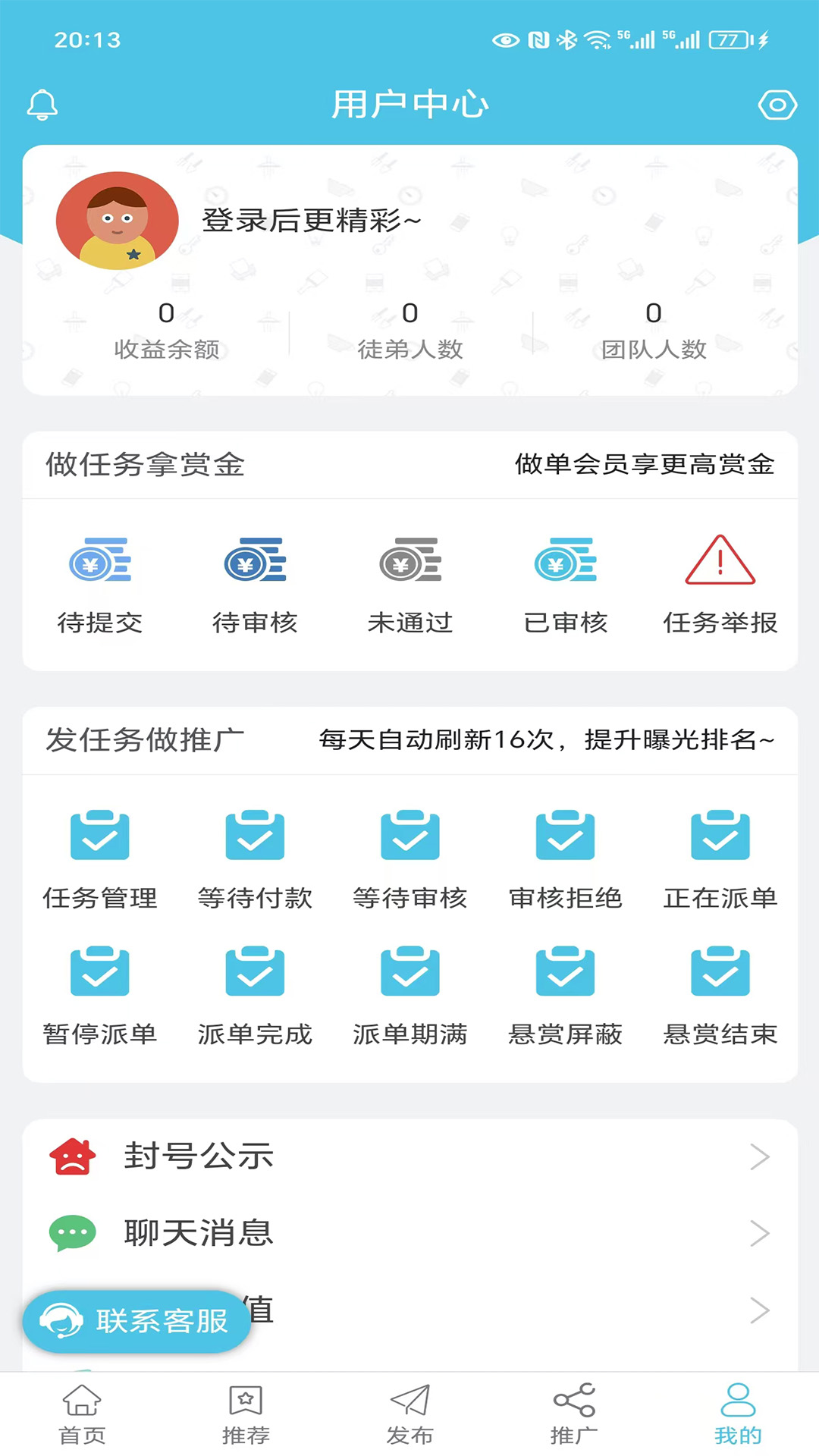Select the 待审核 coin icon
The height and width of the screenshot is (1456, 819).
click(255, 561)
